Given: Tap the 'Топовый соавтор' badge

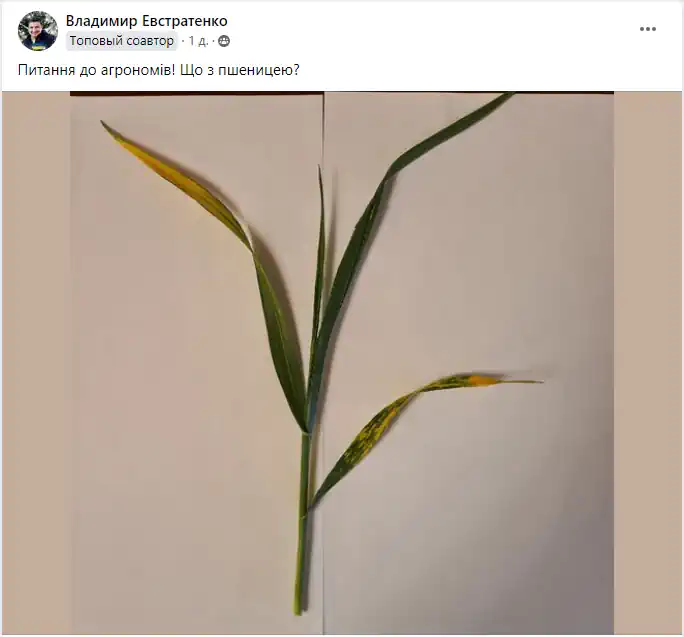Looking at the screenshot, I should coord(121,41).
